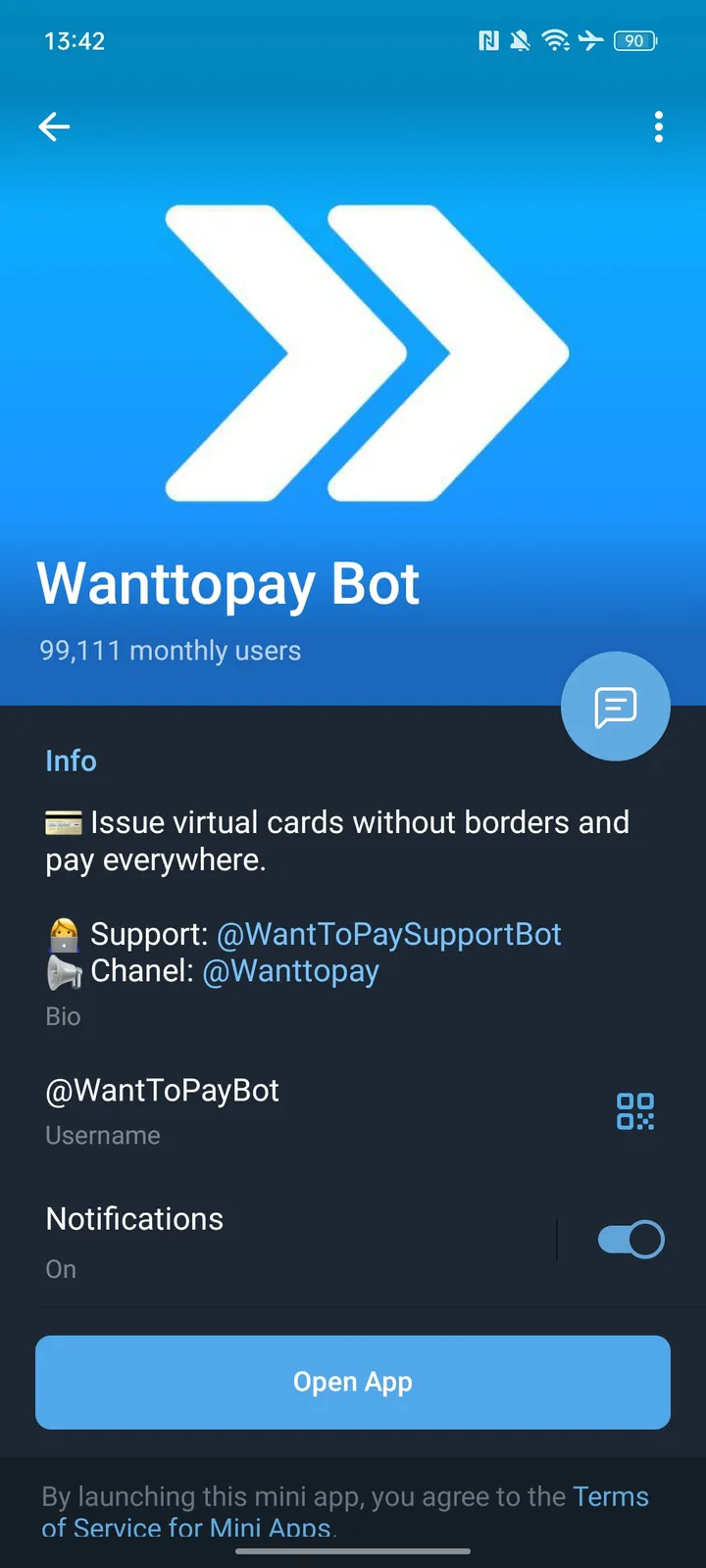Viewport: 706px width, 1568px height.
Task: Tap the airplane mode status icon
Action: tap(590, 41)
